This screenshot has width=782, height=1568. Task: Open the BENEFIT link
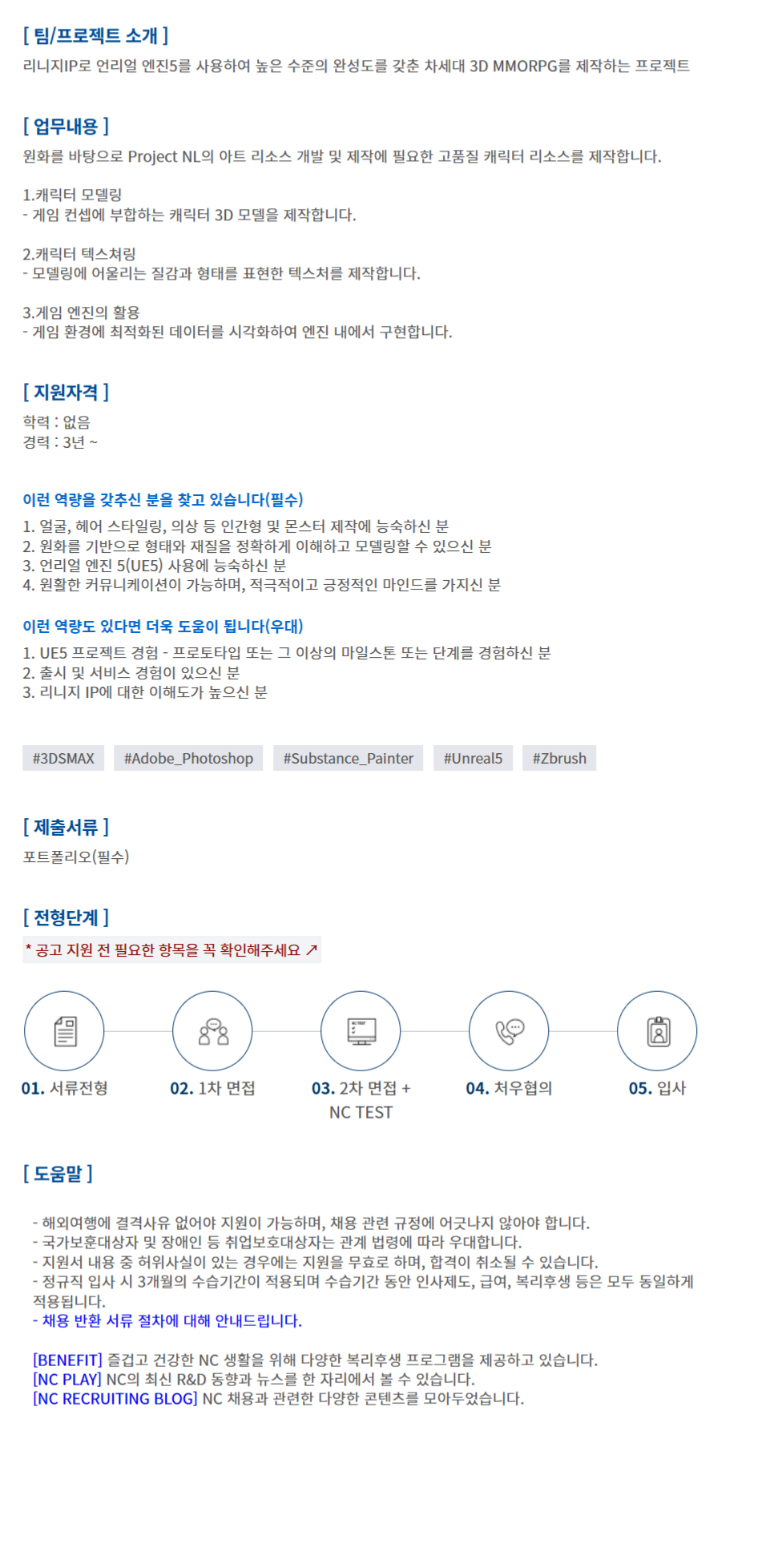[68, 1360]
